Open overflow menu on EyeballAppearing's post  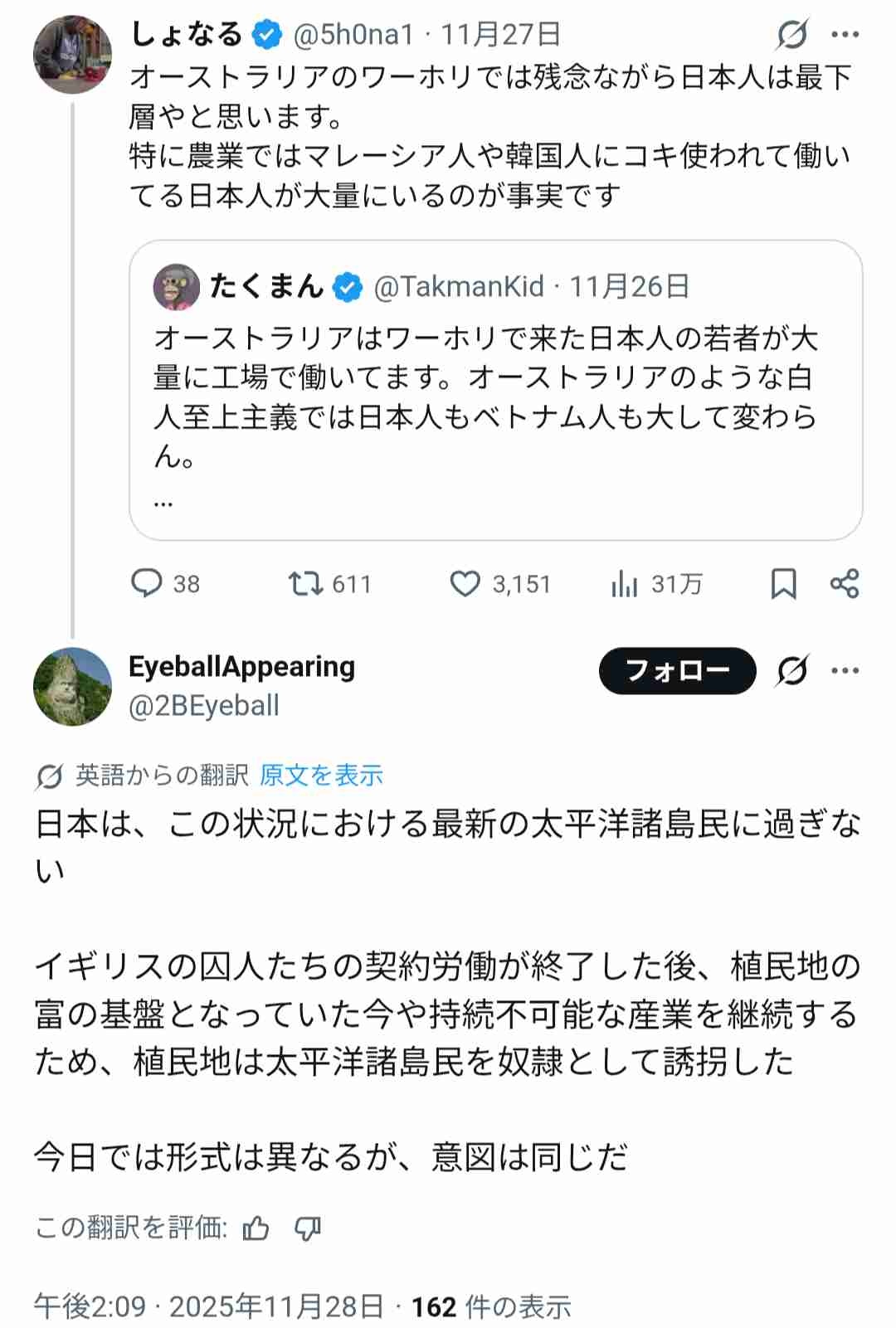click(845, 670)
